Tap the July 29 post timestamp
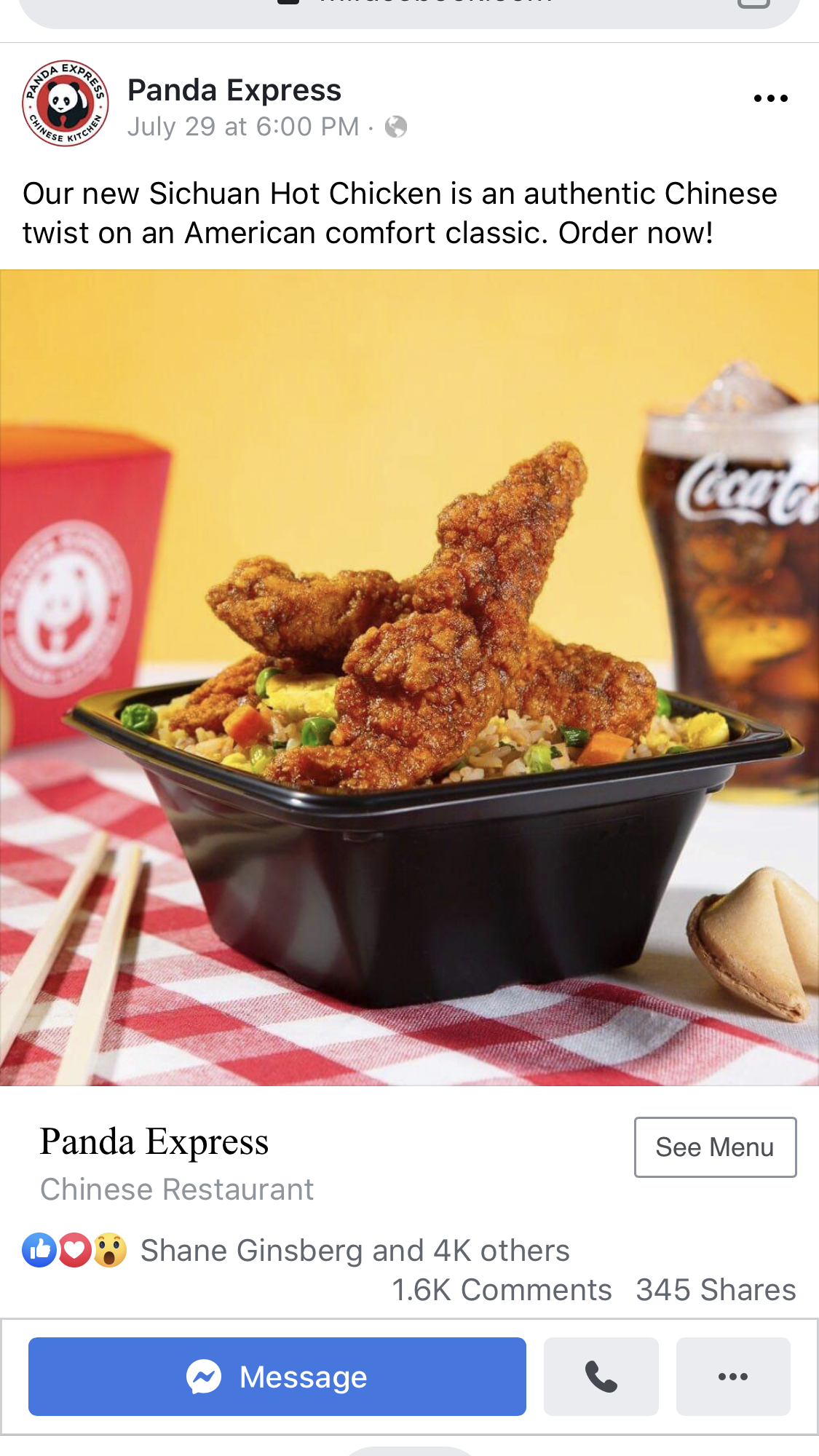The height and width of the screenshot is (1456, 819). (243, 127)
